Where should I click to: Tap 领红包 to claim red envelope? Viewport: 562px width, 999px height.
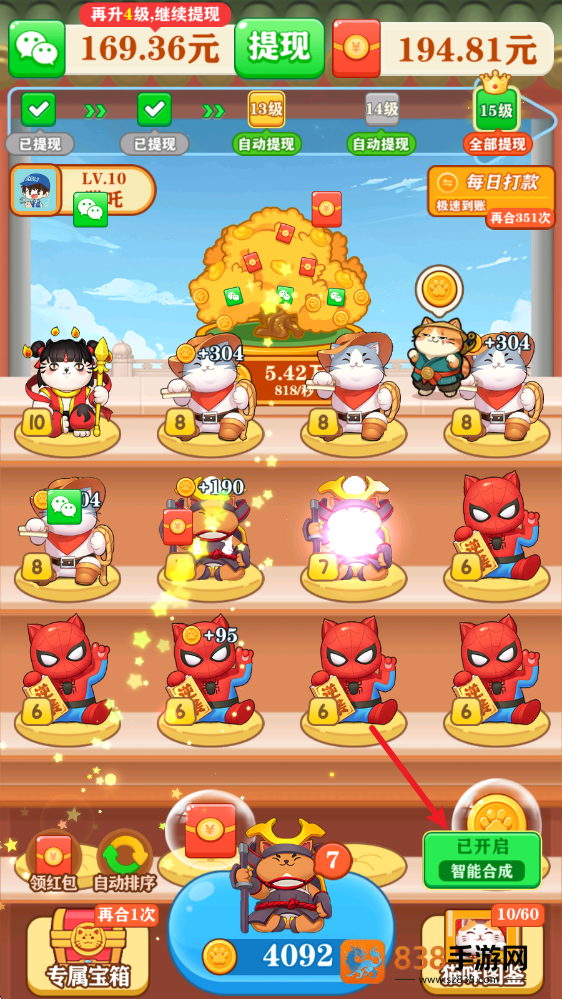pyautogui.click(x=54, y=861)
